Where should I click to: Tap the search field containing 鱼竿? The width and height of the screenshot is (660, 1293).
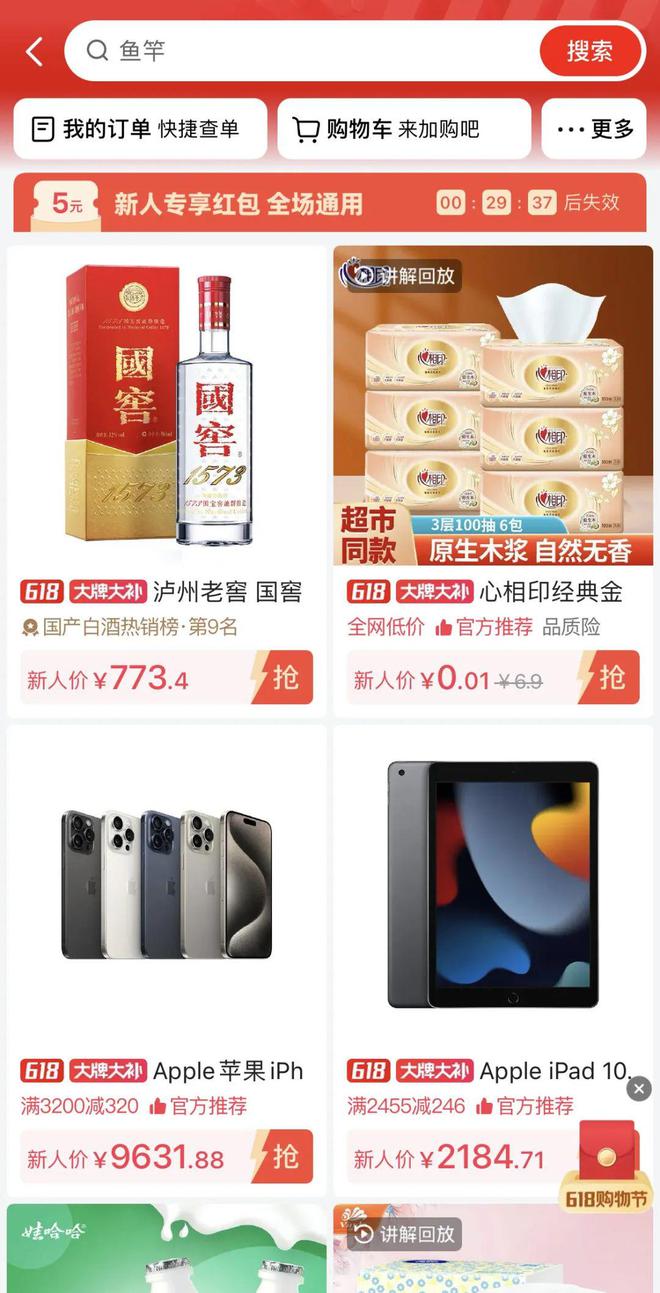coord(300,51)
